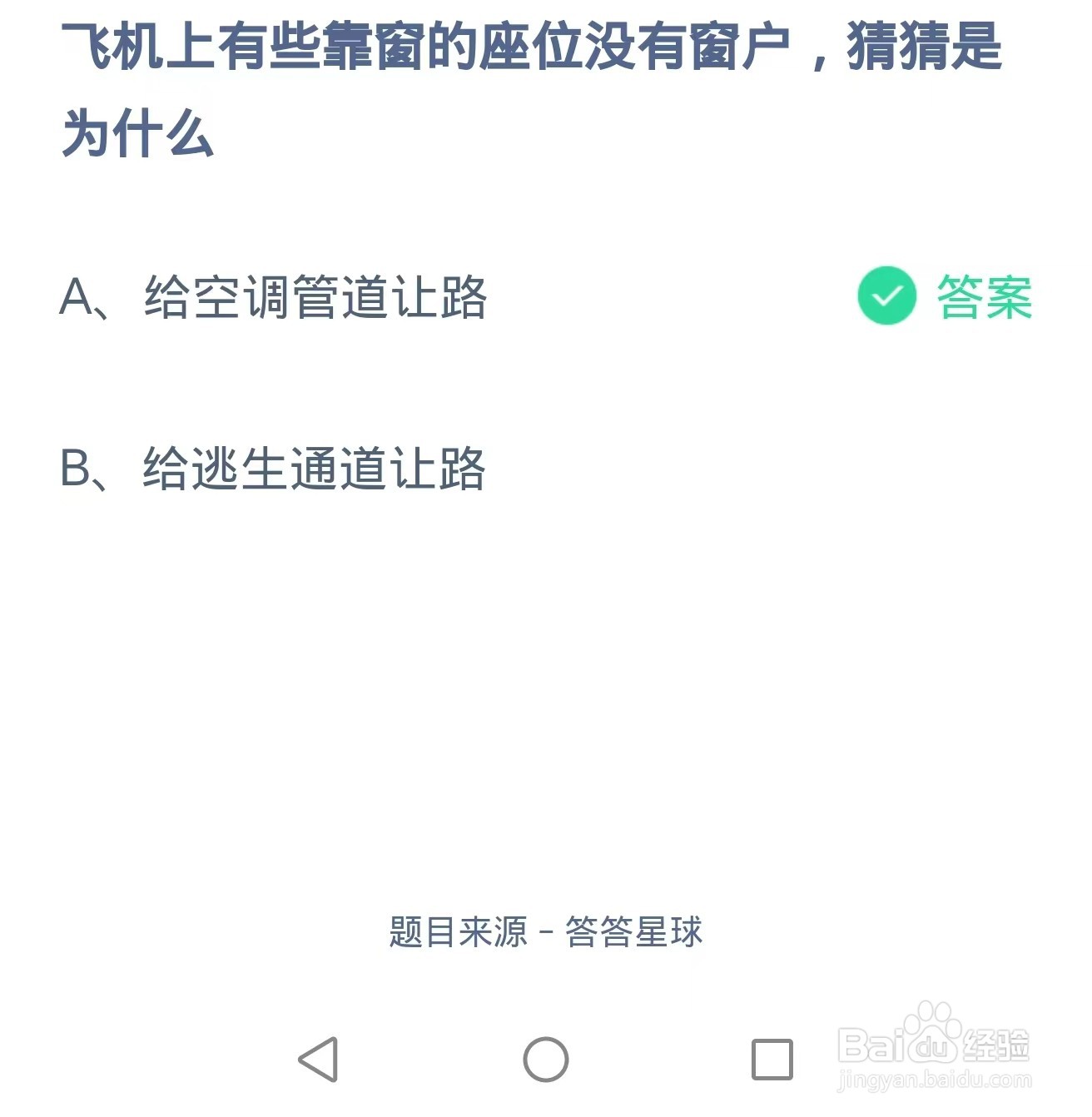The image size is (1092, 1117).
Task: Tap the Android back triangle icon
Action: click(x=319, y=1059)
